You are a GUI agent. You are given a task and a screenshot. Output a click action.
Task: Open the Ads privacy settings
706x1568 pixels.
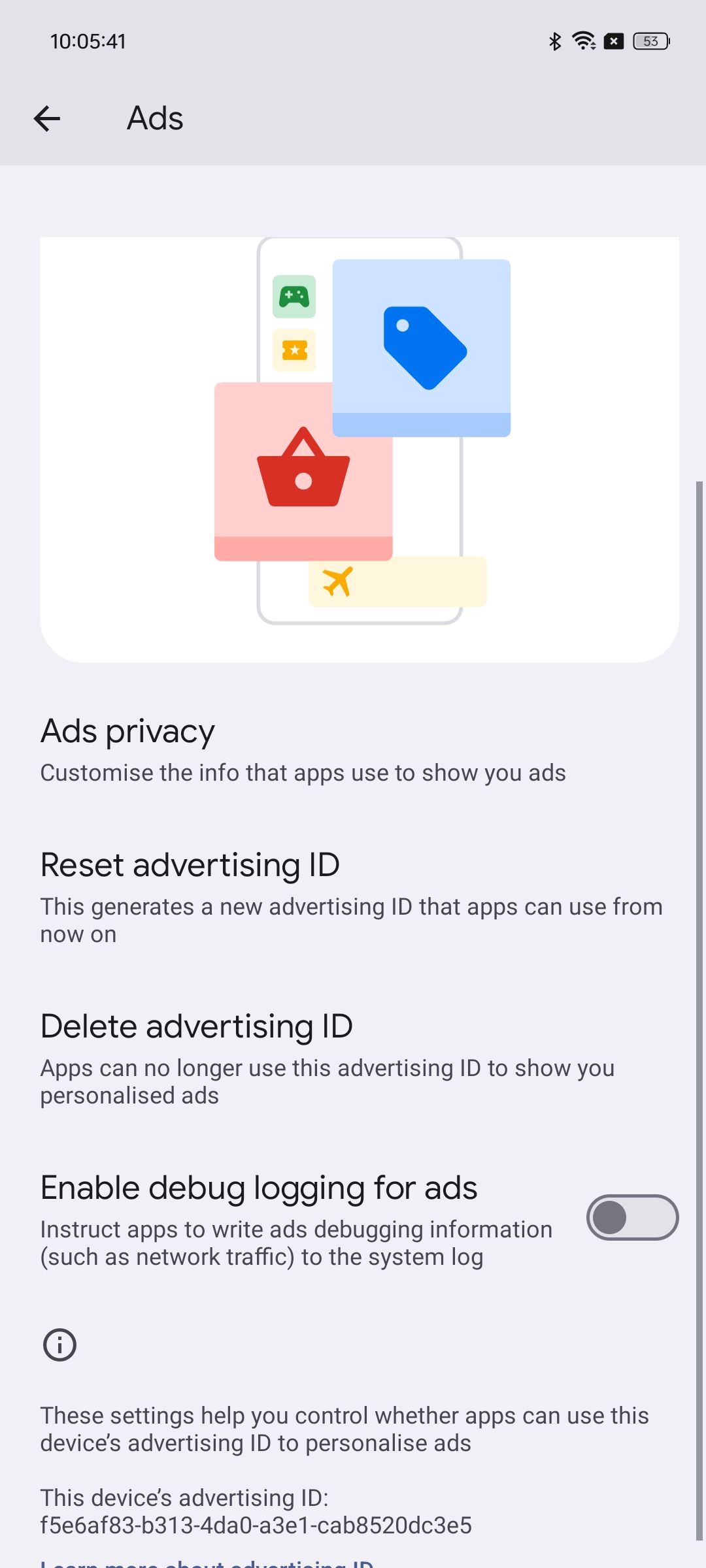(x=353, y=750)
